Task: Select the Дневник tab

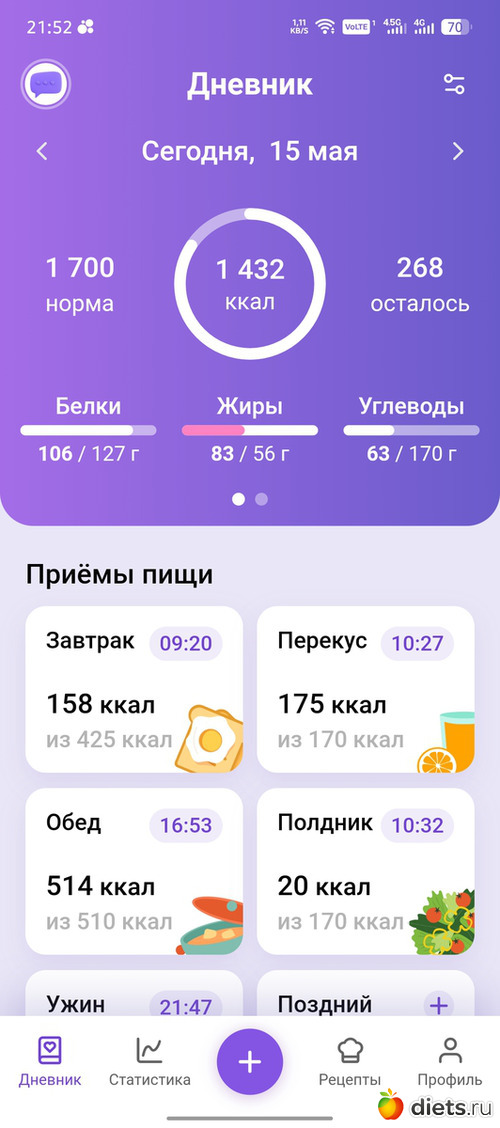Action: pyautogui.click(x=50, y=1063)
